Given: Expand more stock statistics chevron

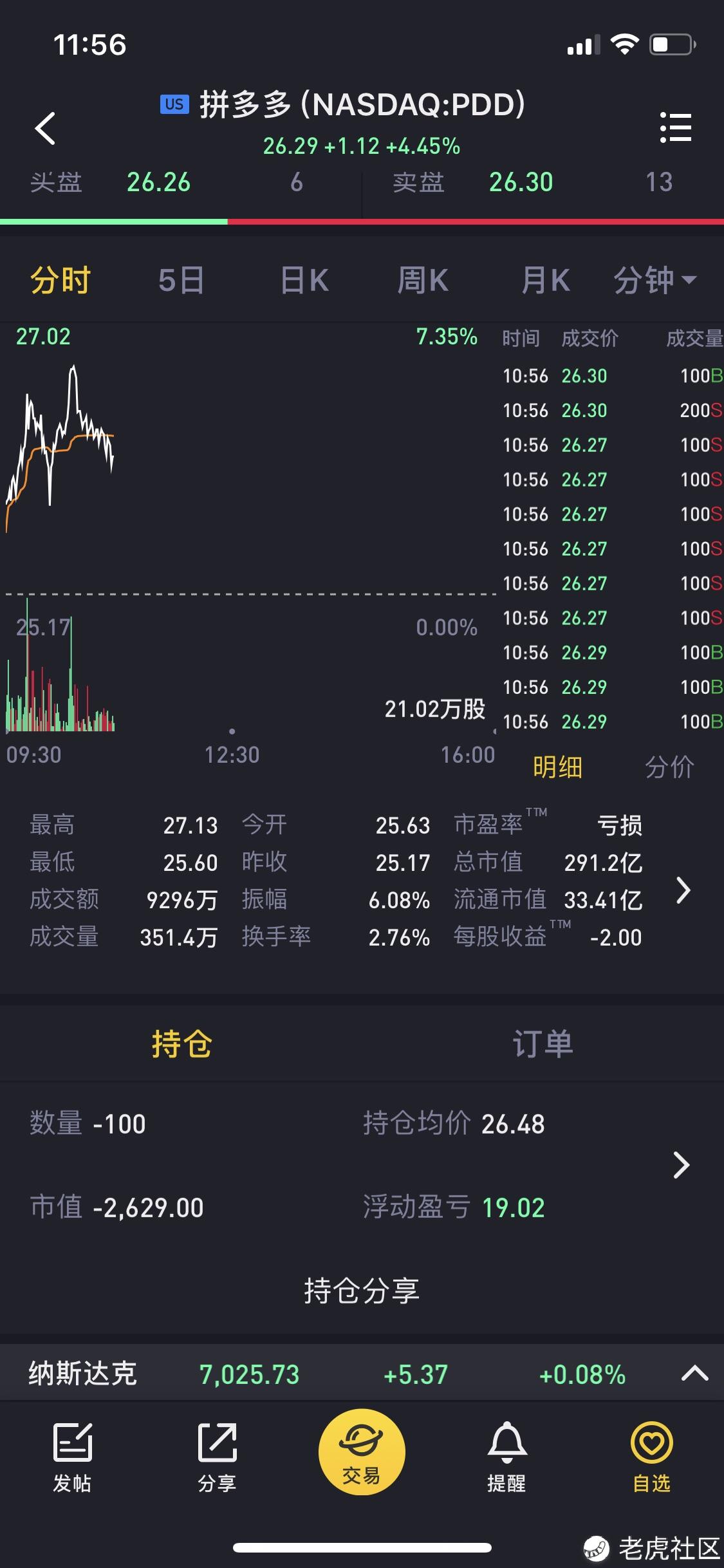Looking at the screenshot, I should click(x=683, y=890).
